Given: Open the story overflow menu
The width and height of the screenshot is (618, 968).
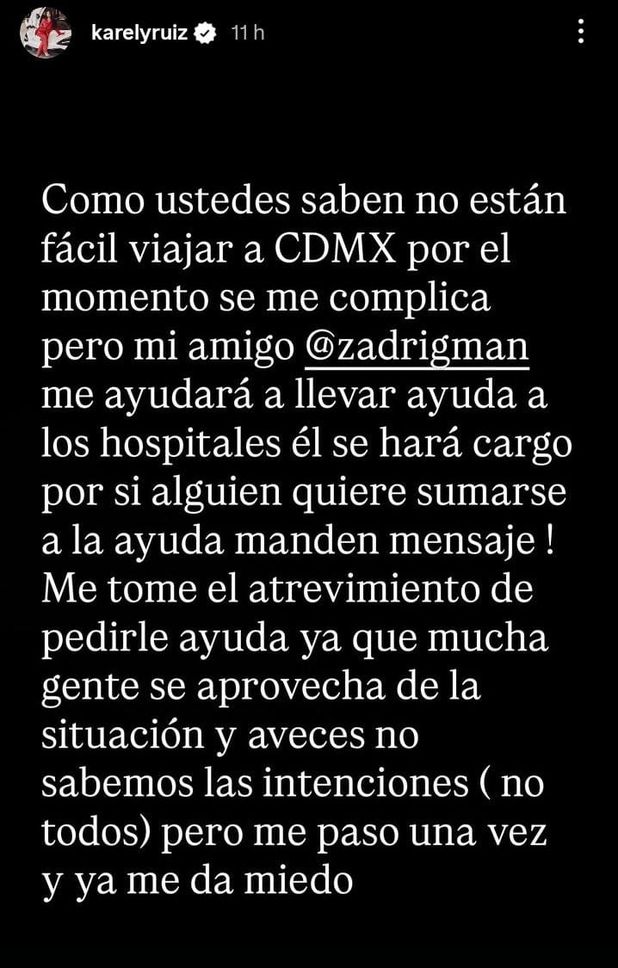Looking at the screenshot, I should pyautogui.click(x=582, y=33).
